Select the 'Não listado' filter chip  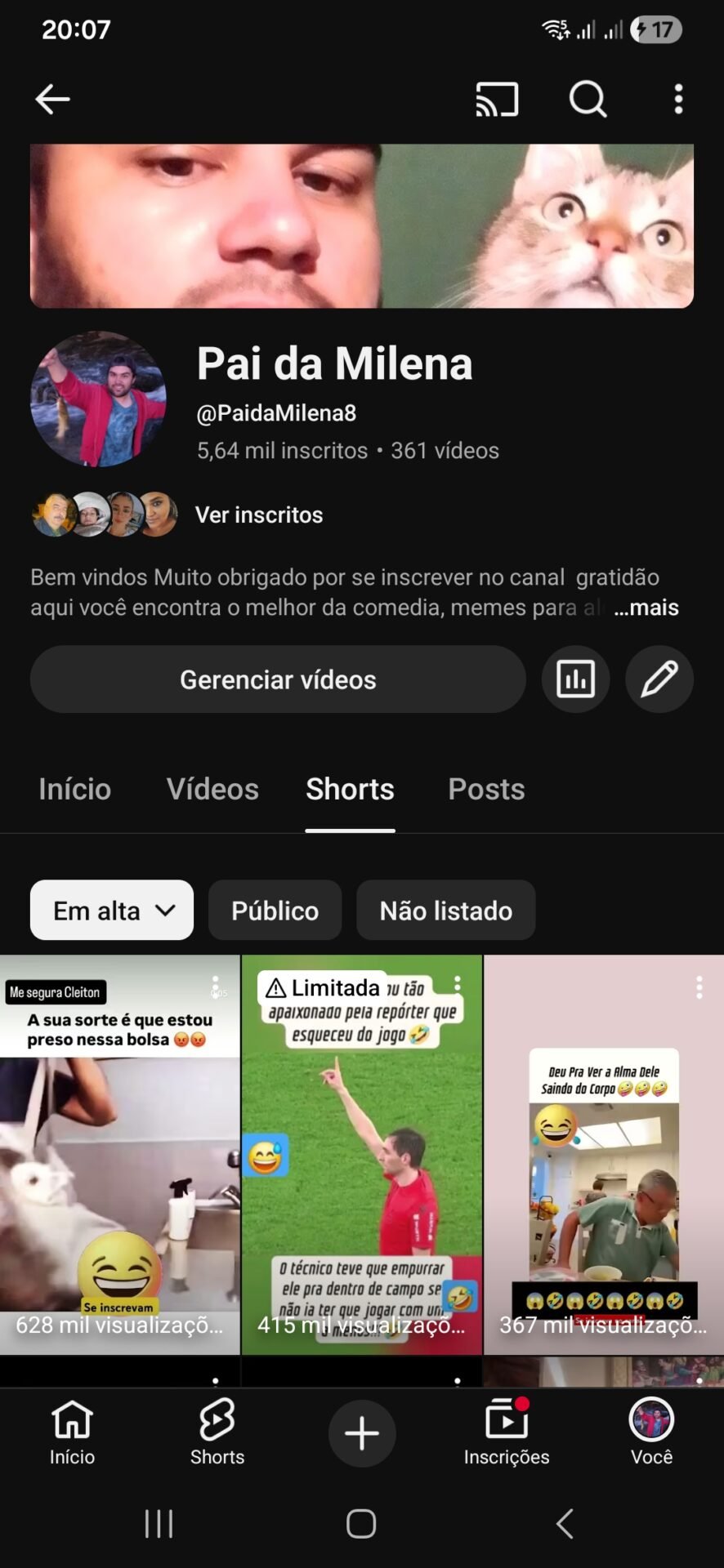coord(445,910)
